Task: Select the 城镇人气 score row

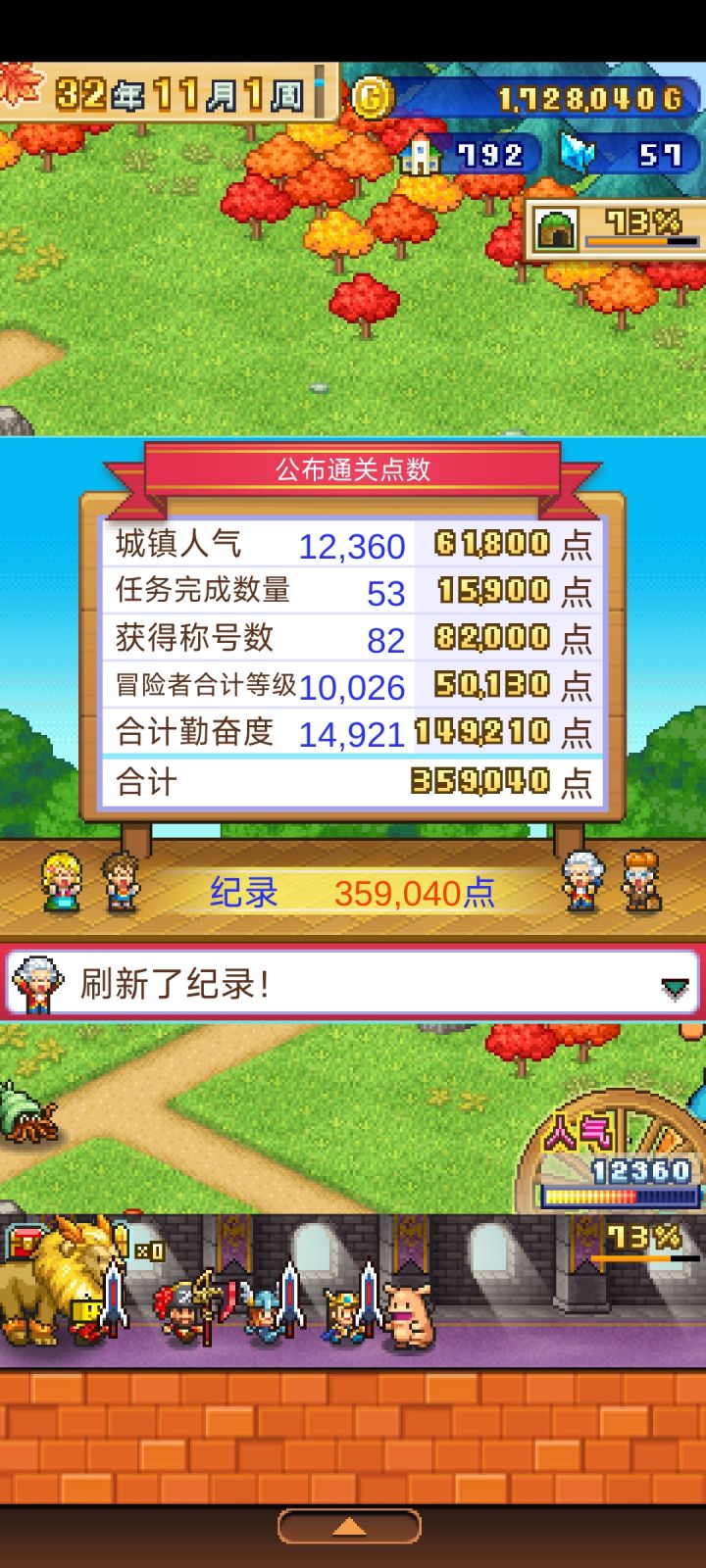Action: (353, 545)
